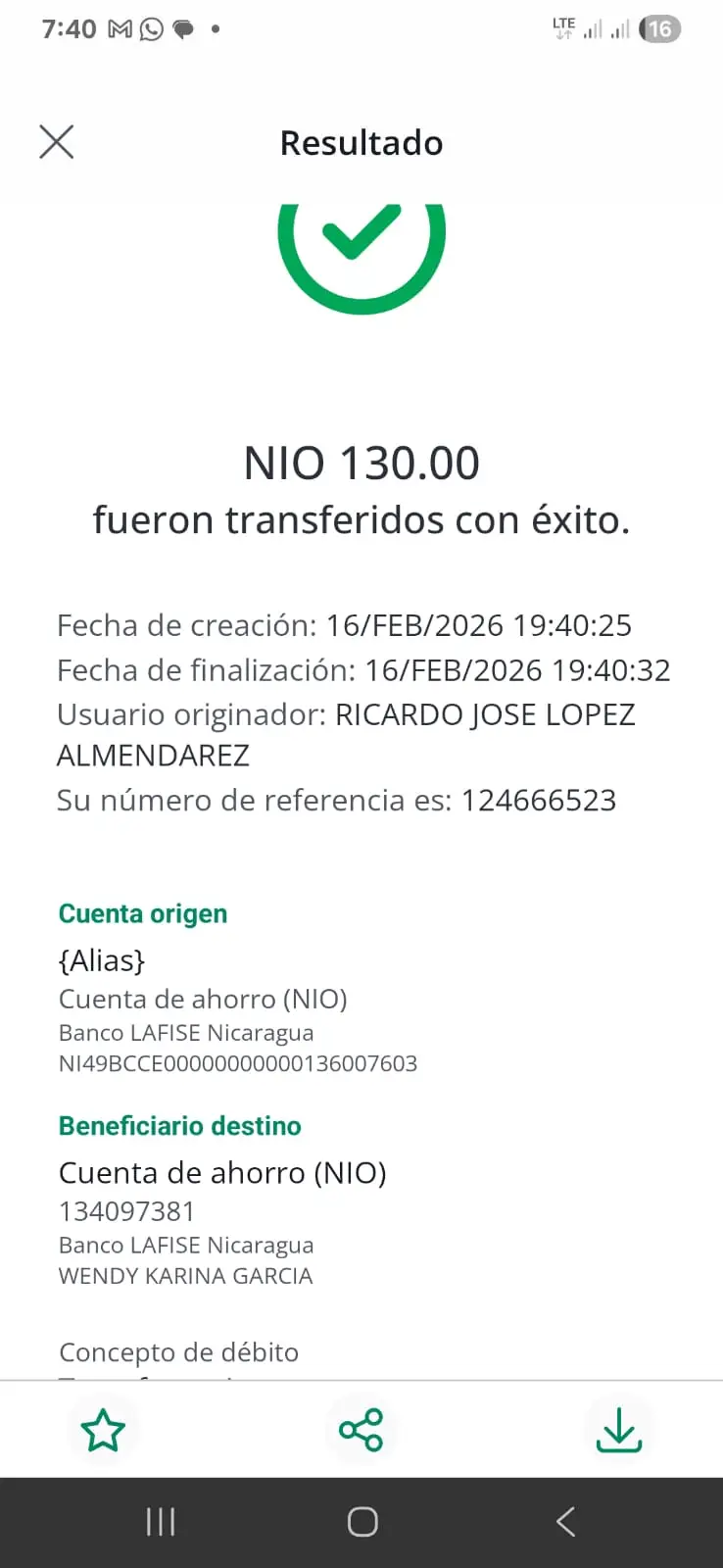Close the Resultado screen
This screenshot has height=1568, width=723.
[x=57, y=142]
